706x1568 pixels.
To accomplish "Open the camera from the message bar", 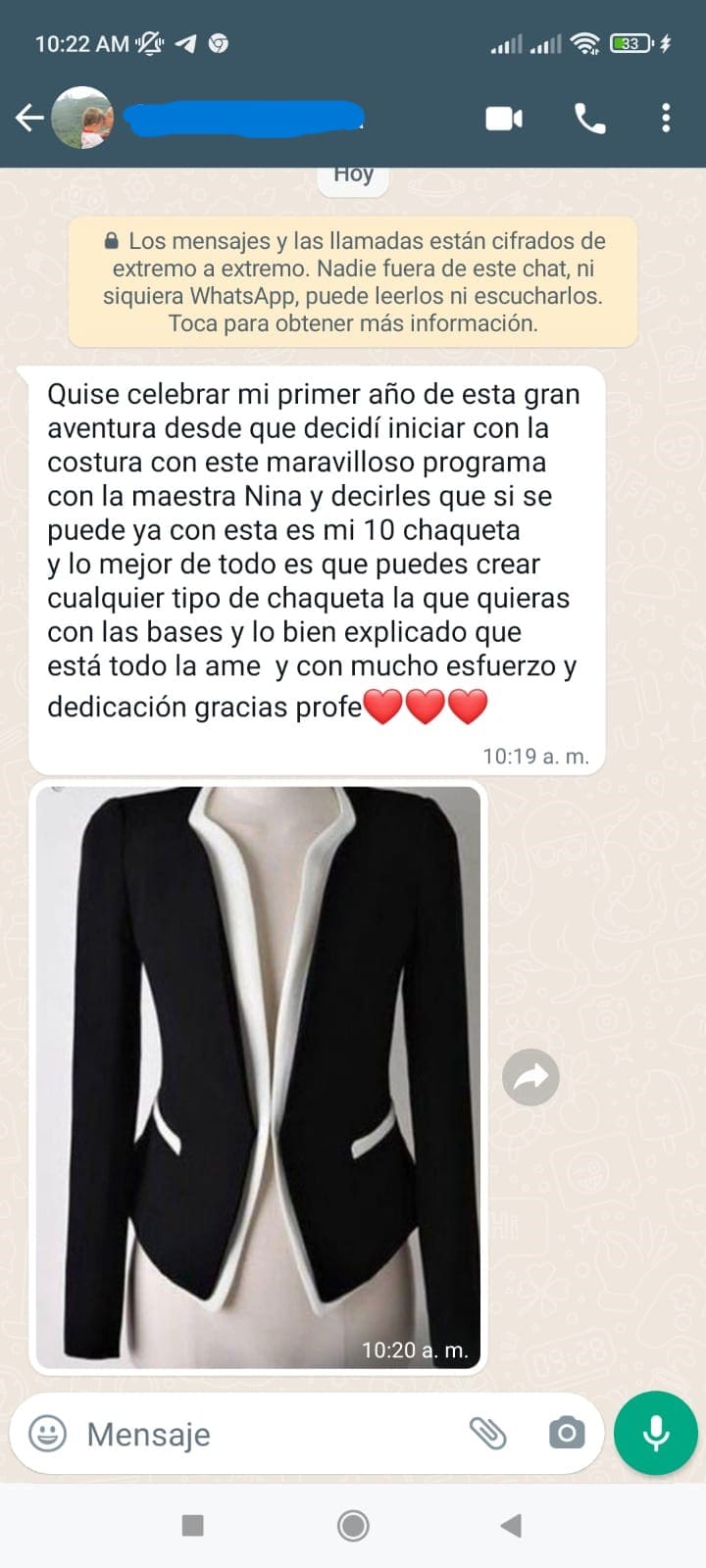I will [566, 1434].
